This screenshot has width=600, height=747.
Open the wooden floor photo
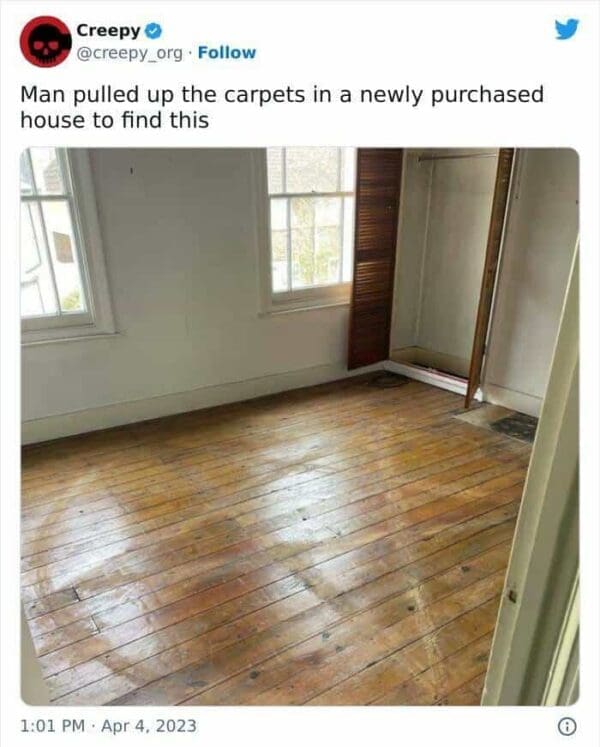pos(299,427)
